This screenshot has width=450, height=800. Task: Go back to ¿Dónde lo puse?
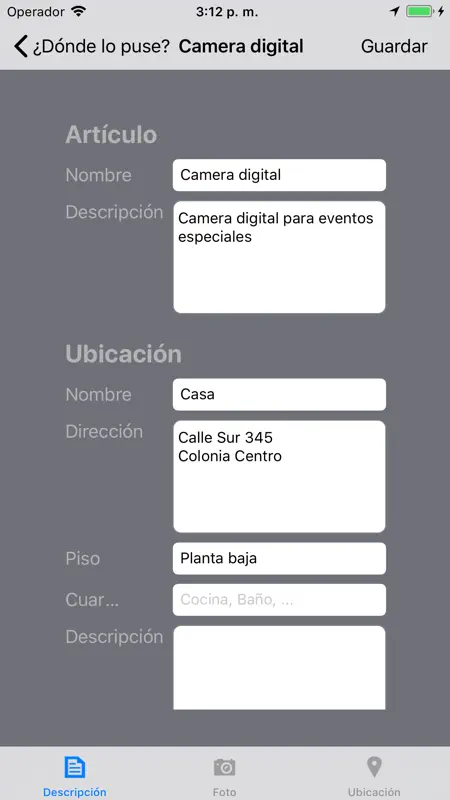click(92, 46)
